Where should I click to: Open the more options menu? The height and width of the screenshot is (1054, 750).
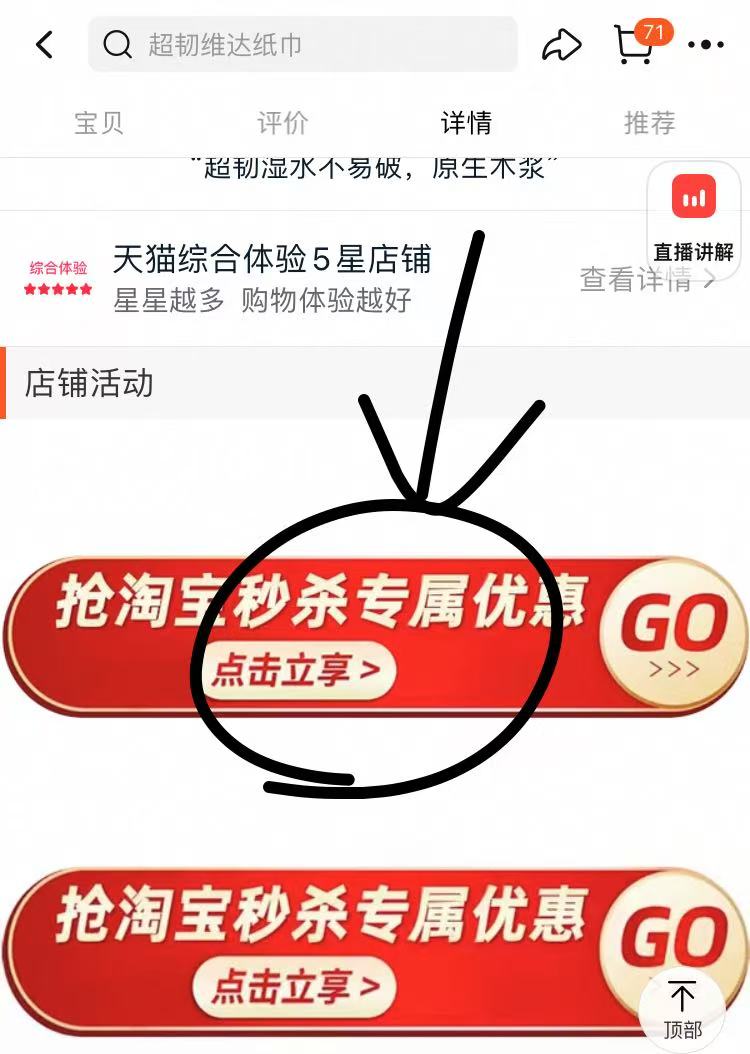706,45
